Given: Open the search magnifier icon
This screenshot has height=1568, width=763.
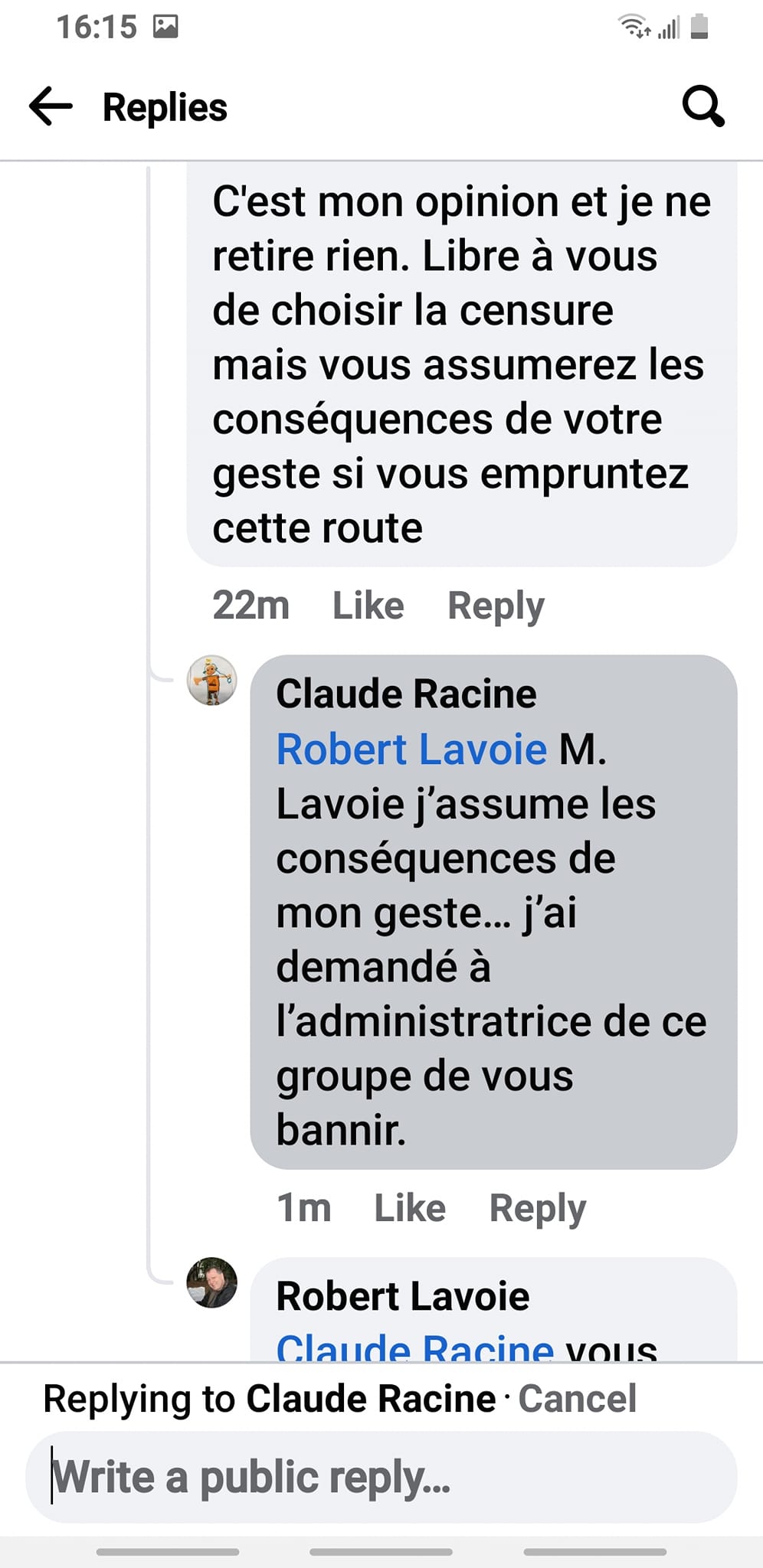Looking at the screenshot, I should (702, 106).
